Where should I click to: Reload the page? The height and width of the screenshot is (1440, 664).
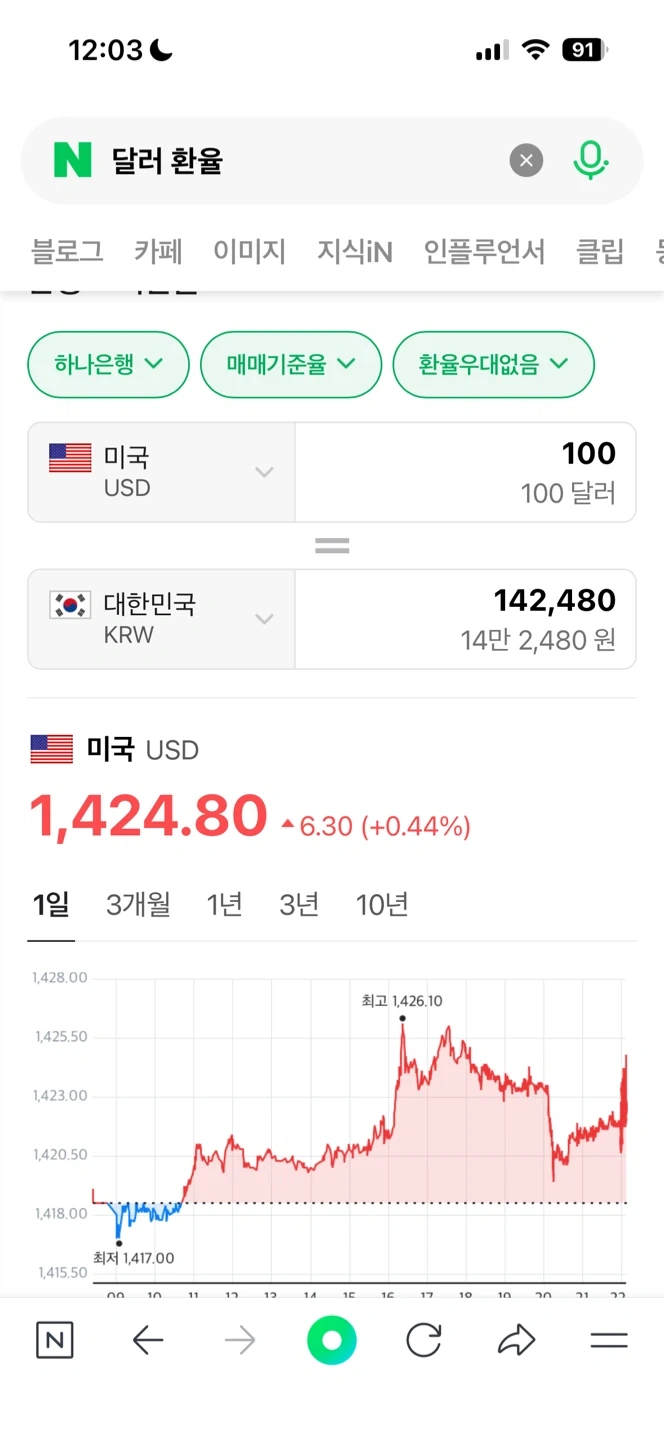(424, 1341)
